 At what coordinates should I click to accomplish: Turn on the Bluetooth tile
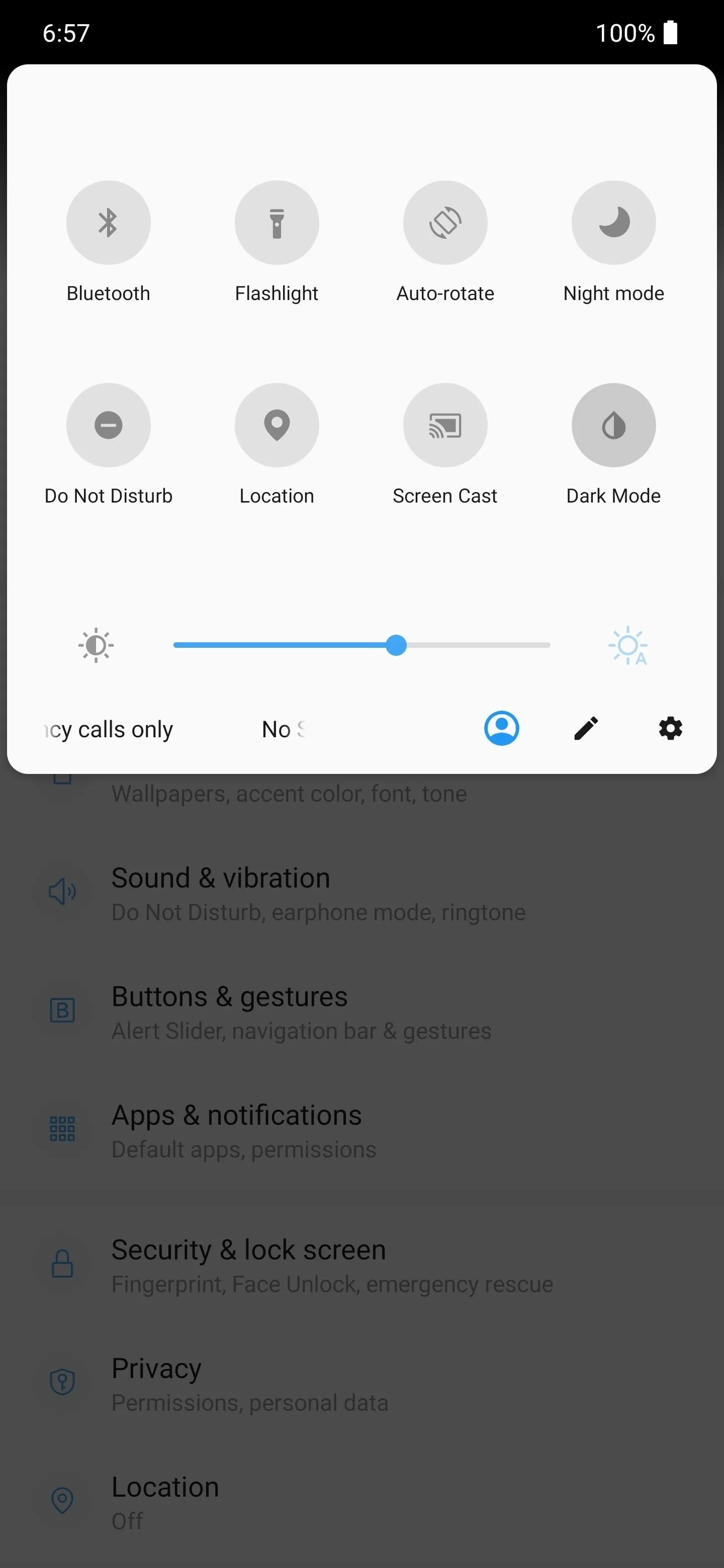coord(109,223)
